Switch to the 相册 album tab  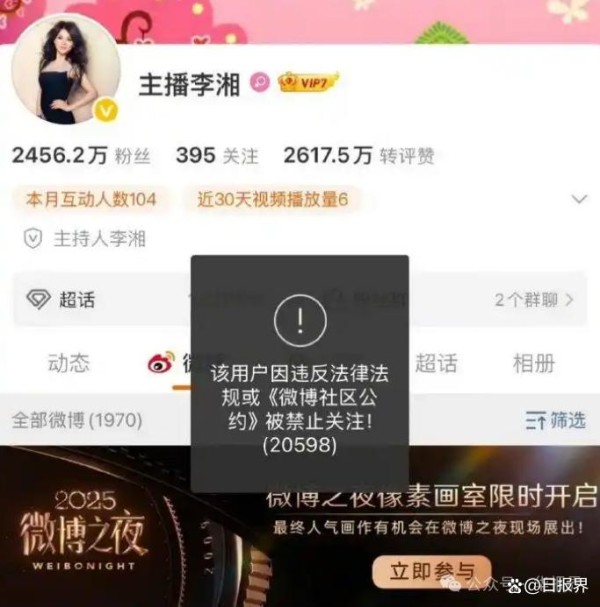coord(533,363)
